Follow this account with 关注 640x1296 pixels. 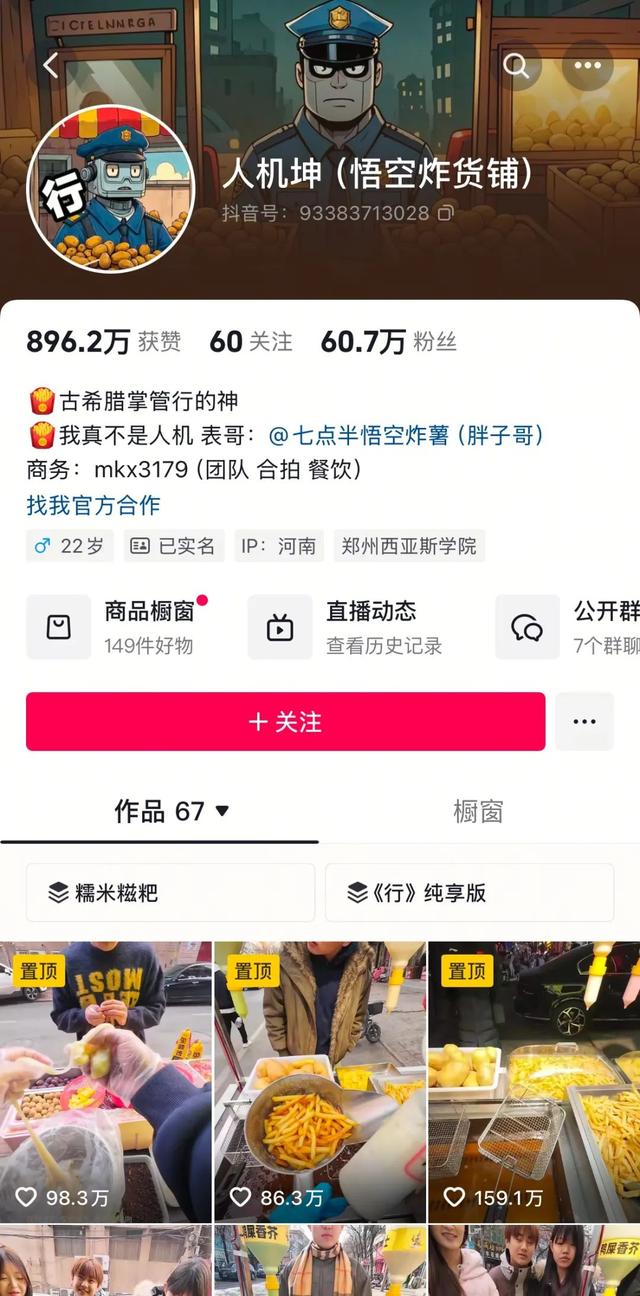tap(285, 721)
